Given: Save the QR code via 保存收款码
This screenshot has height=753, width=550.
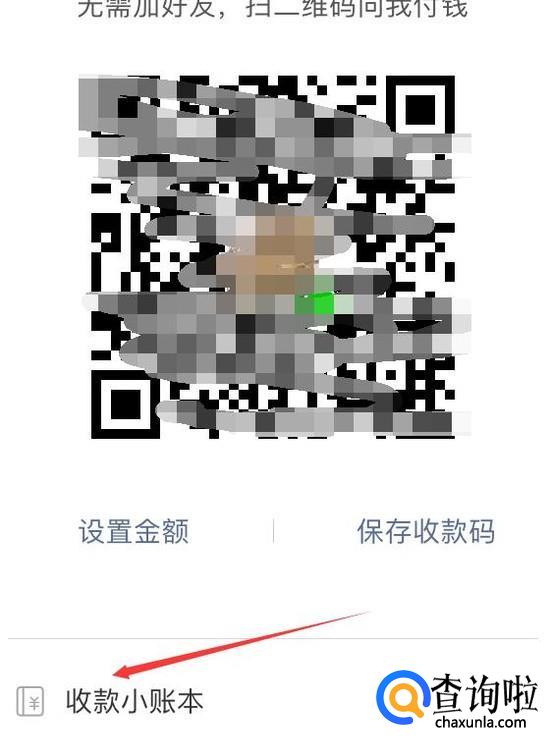Looking at the screenshot, I should (x=426, y=531).
